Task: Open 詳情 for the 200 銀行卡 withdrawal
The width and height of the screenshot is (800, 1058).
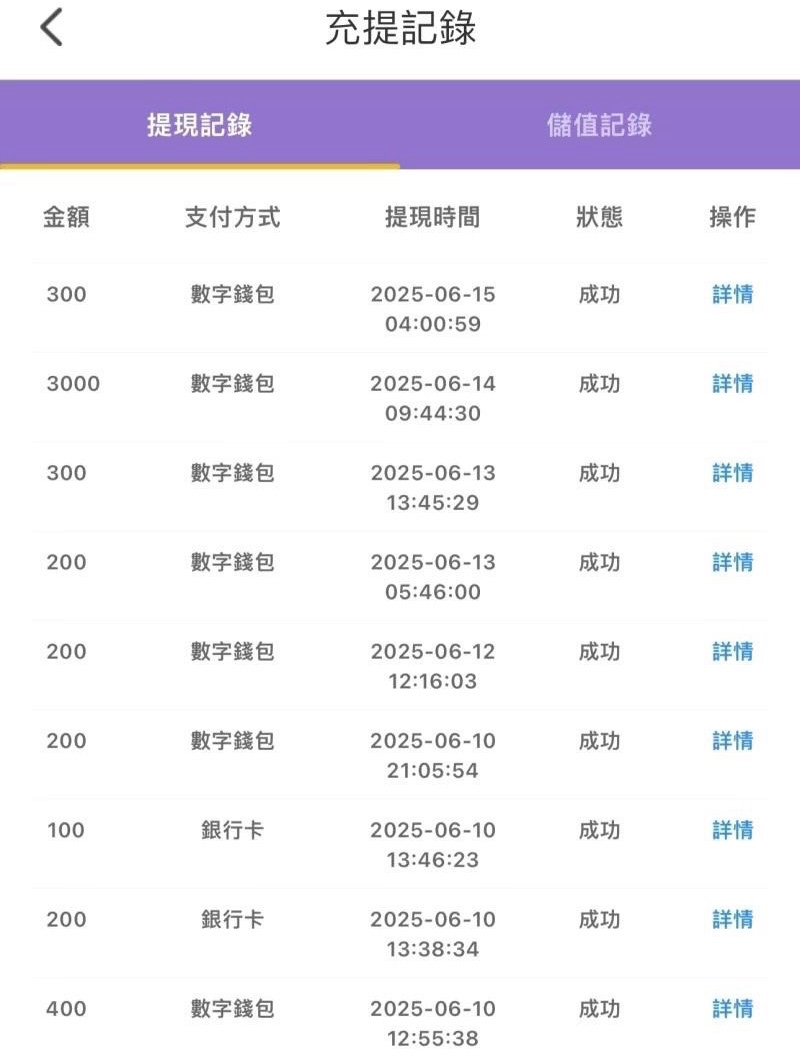Action: [733, 919]
